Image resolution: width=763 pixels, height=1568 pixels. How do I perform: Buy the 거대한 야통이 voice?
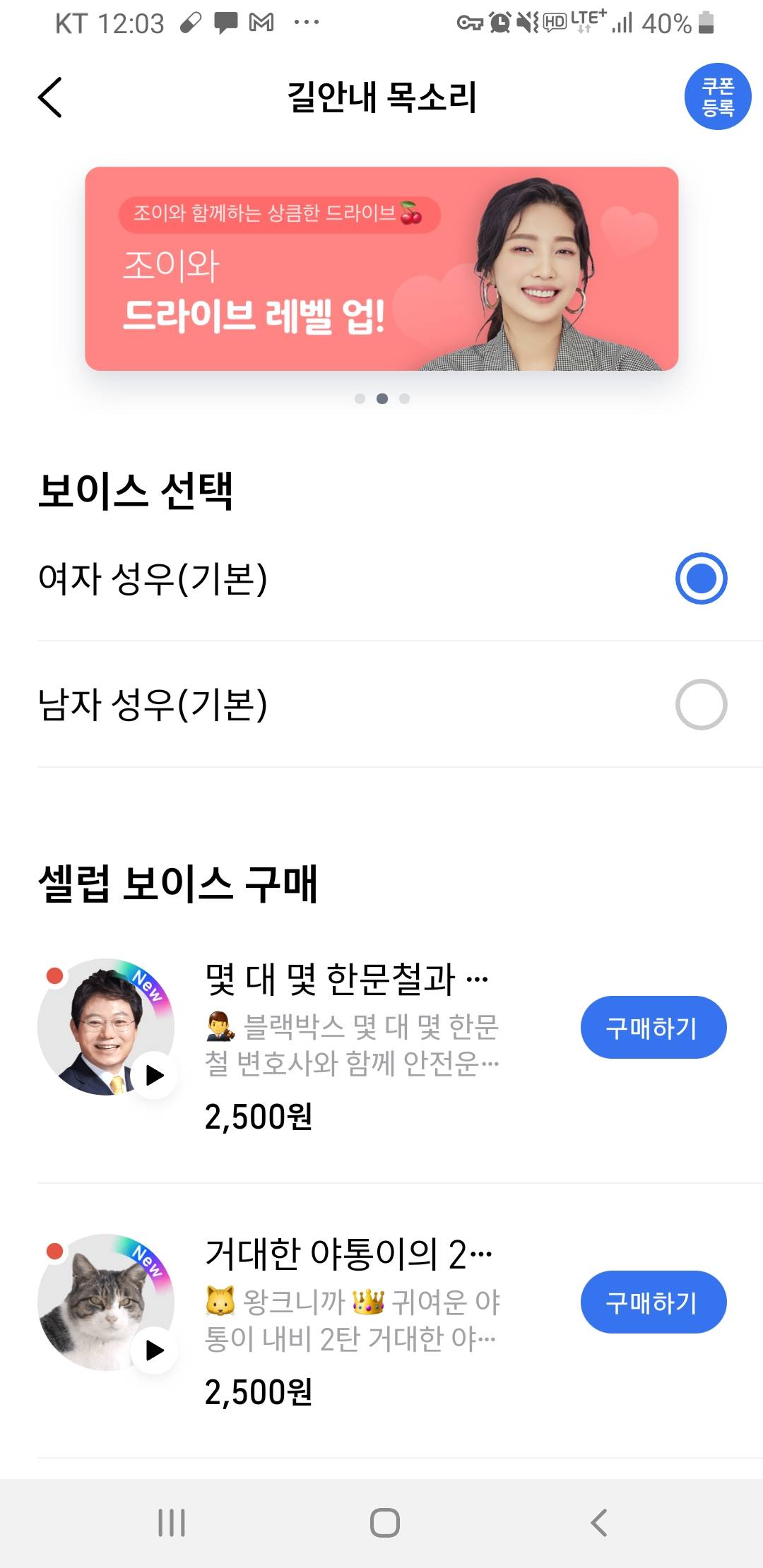653,1302
